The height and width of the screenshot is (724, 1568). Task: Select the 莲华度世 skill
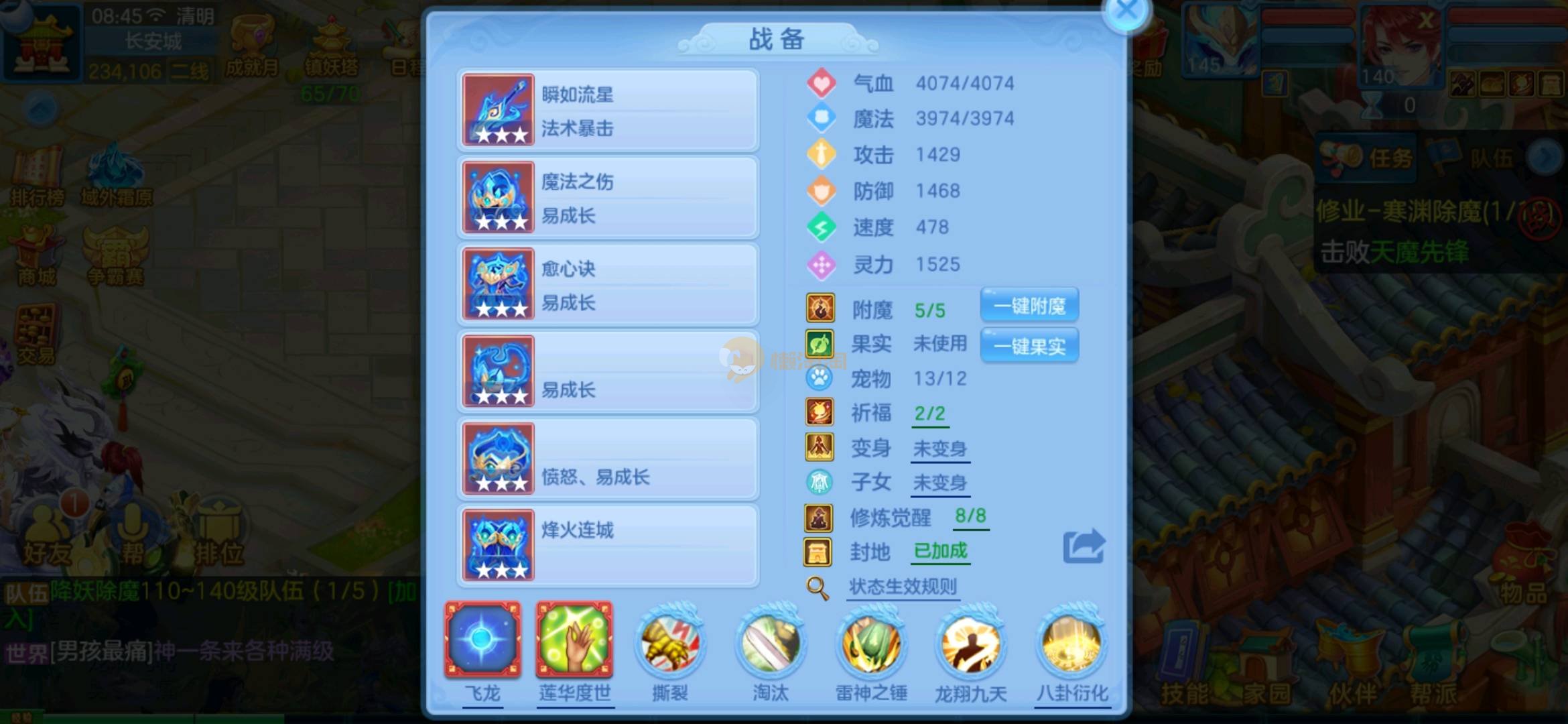(x=574, y=640)
